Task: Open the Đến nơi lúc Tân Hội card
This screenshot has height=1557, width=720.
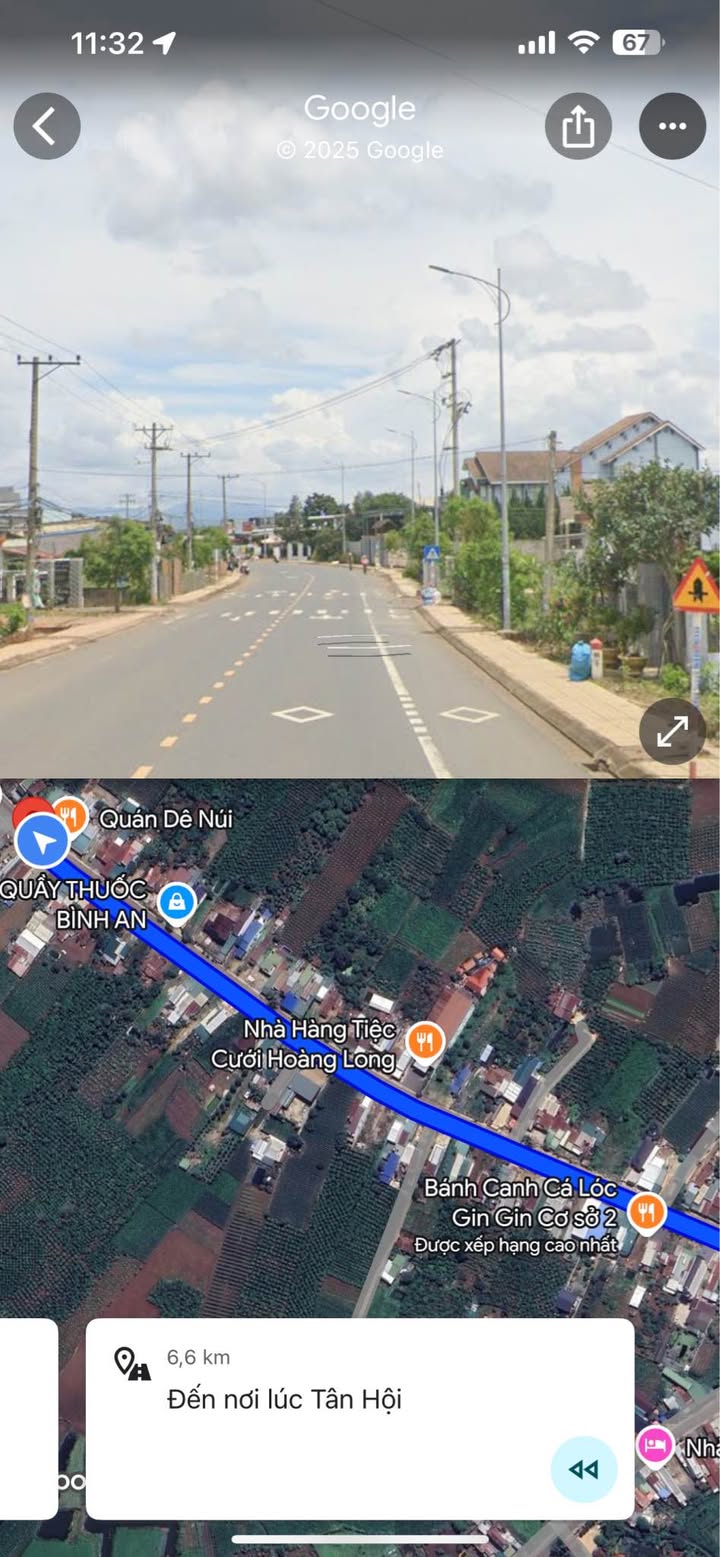Action: click(360, 1419)
